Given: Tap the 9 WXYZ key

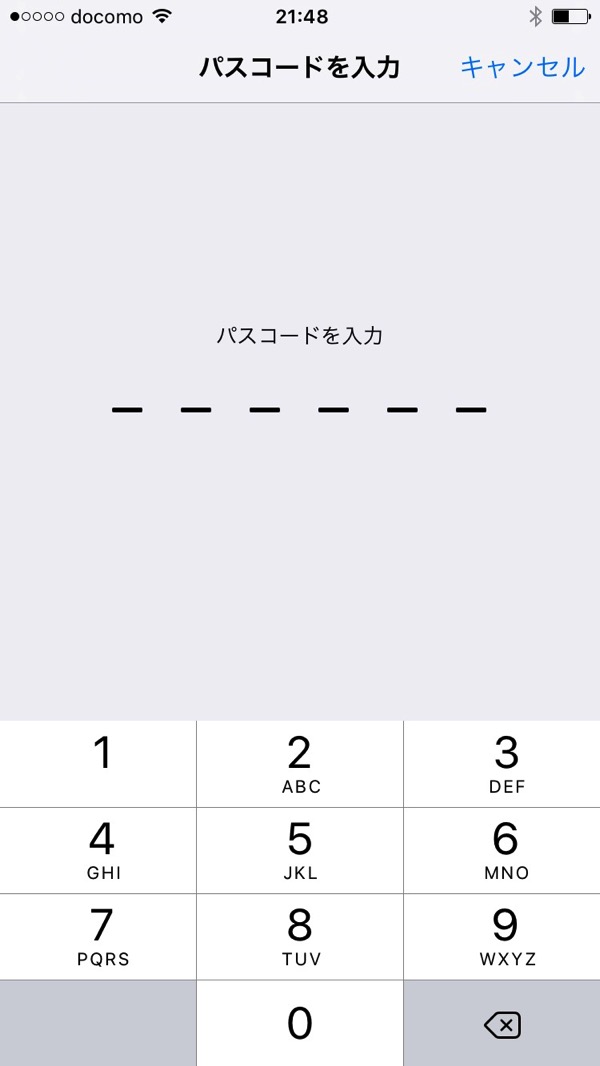Looking at the screenshot, I should coord(502,937).
